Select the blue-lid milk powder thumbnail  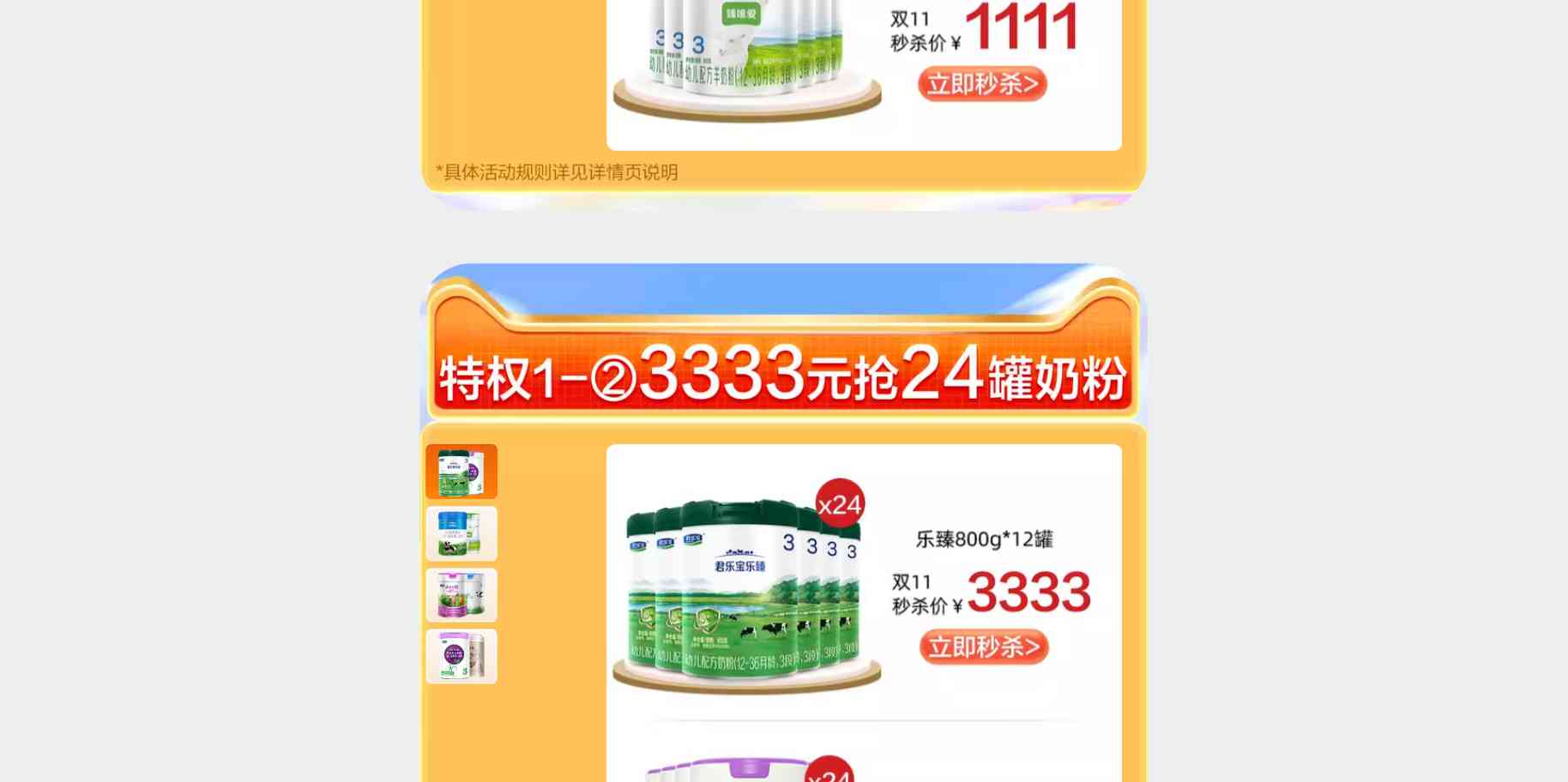[x=461, y=533]
